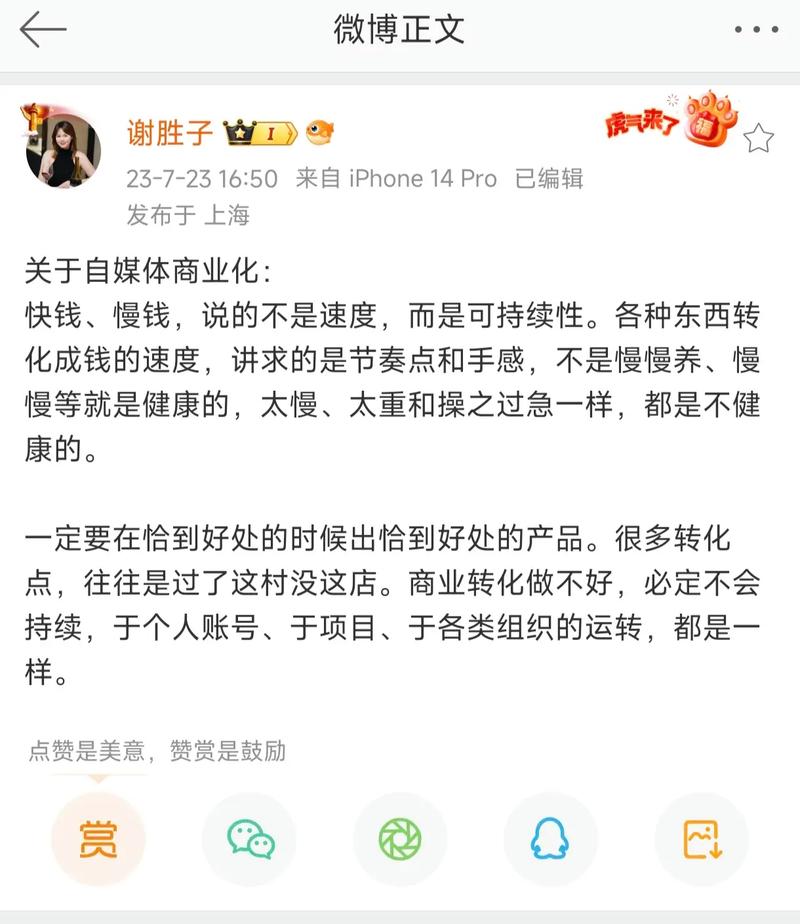This screenshot has width=800, height=924.
Task: Save the post as an image
Action: tap(701, 839)
